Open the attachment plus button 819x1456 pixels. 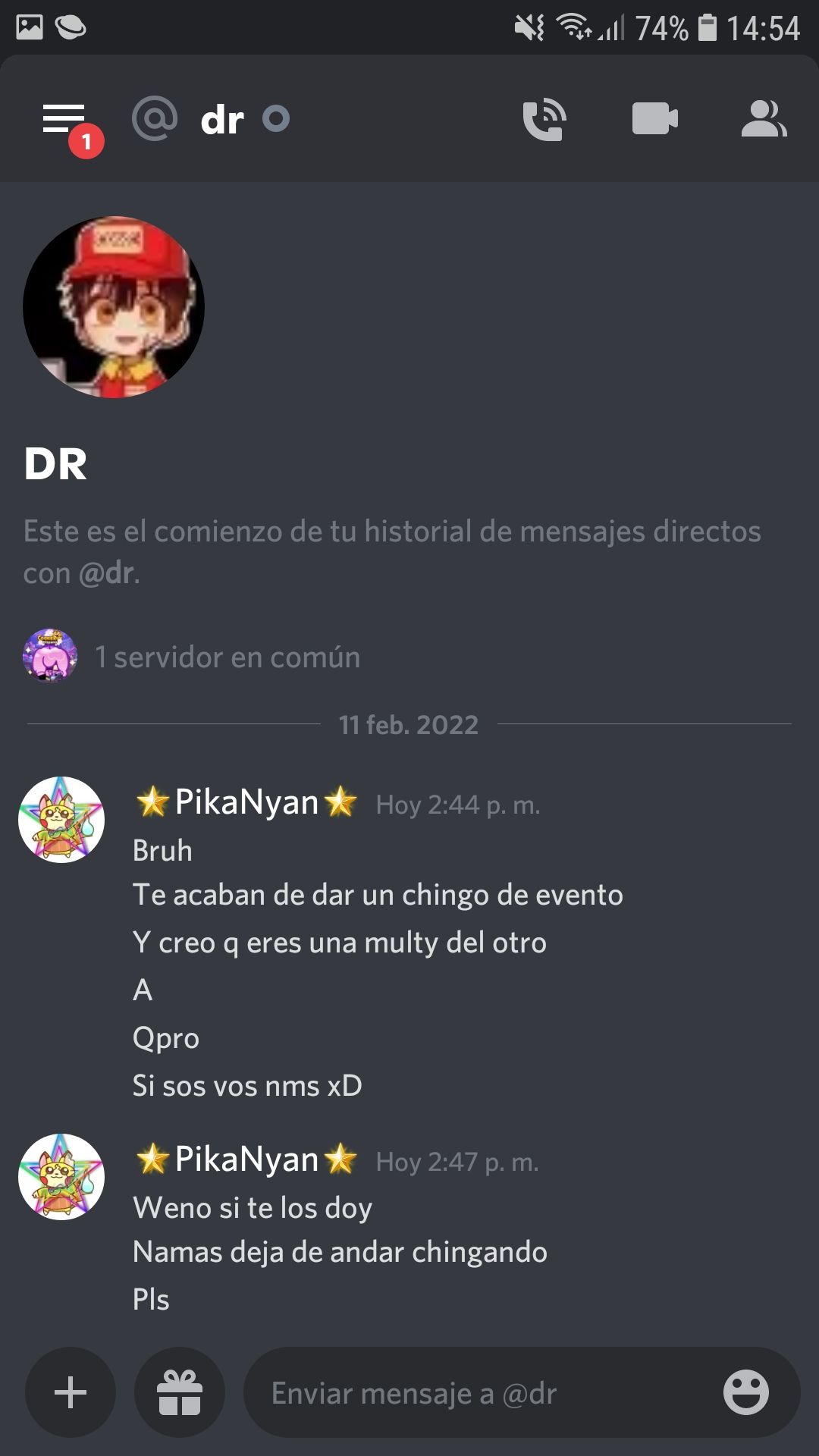point(71,1392)
